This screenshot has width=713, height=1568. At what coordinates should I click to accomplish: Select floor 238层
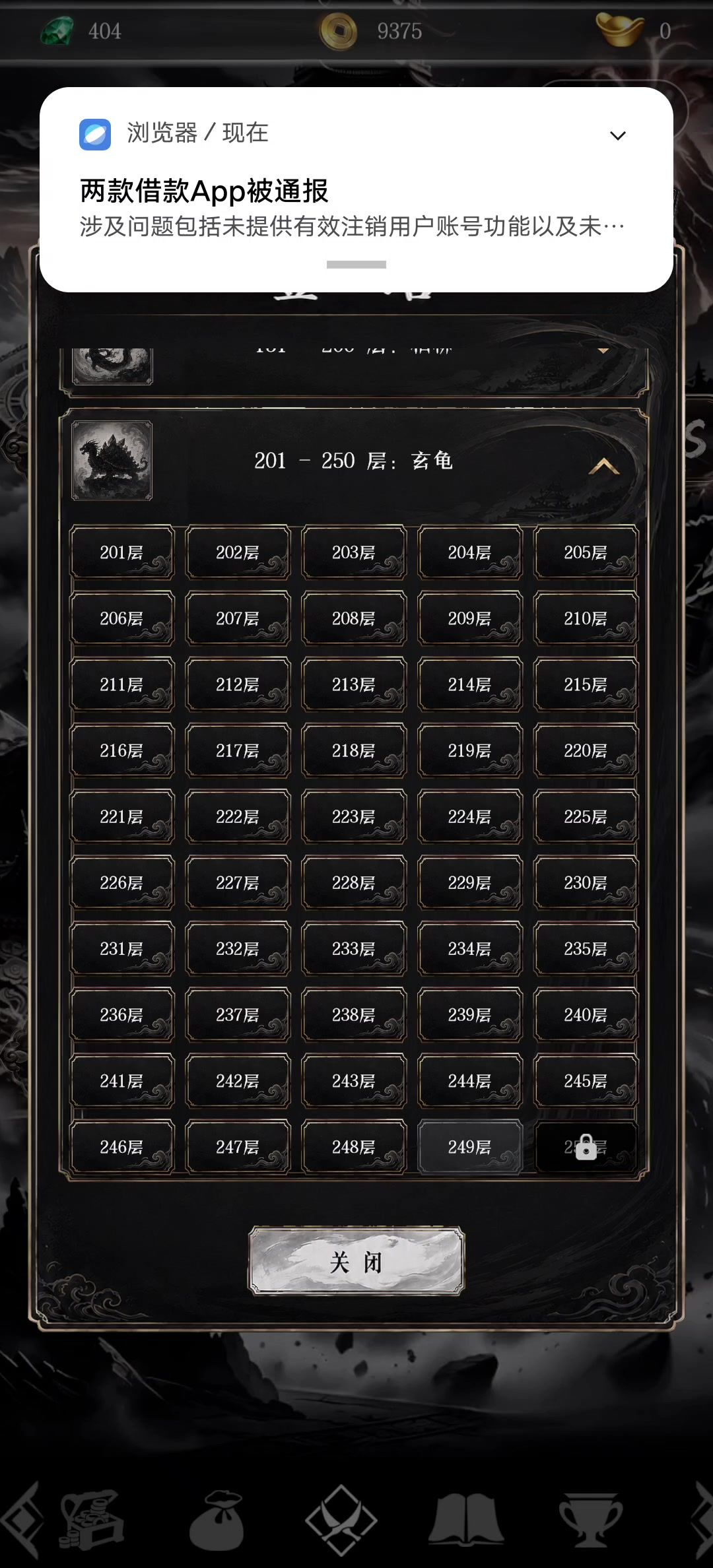(354, 1014)
